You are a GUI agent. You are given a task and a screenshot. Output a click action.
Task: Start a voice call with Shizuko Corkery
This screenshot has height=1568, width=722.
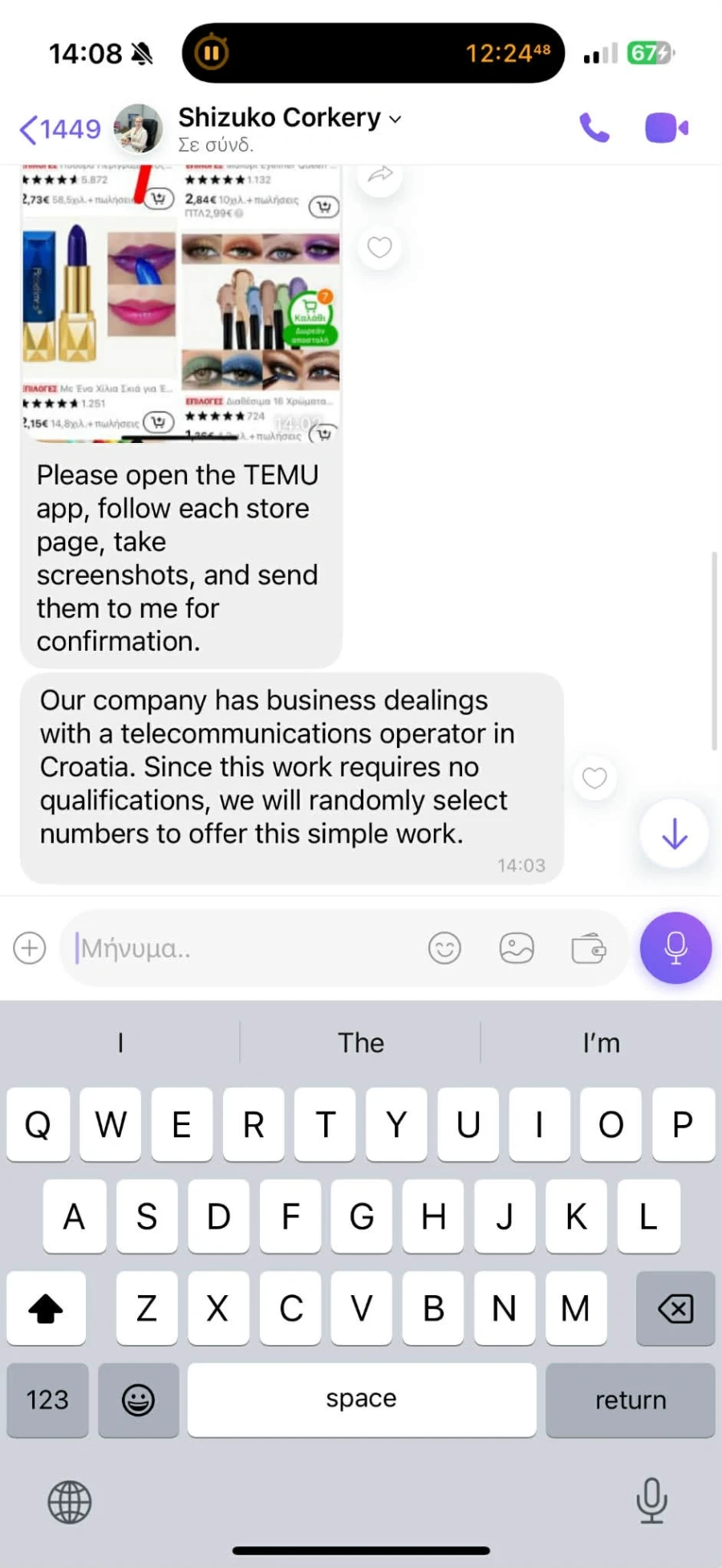(594, 128)
